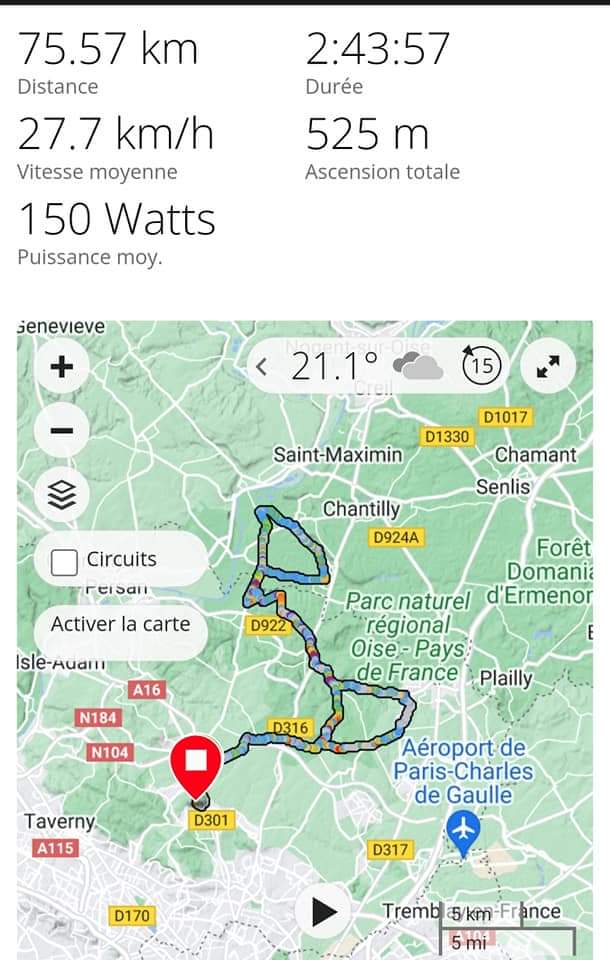The width and height of the screenshot is (610, 960).
Task: Open the map layers selector
Action: (62, 495)
